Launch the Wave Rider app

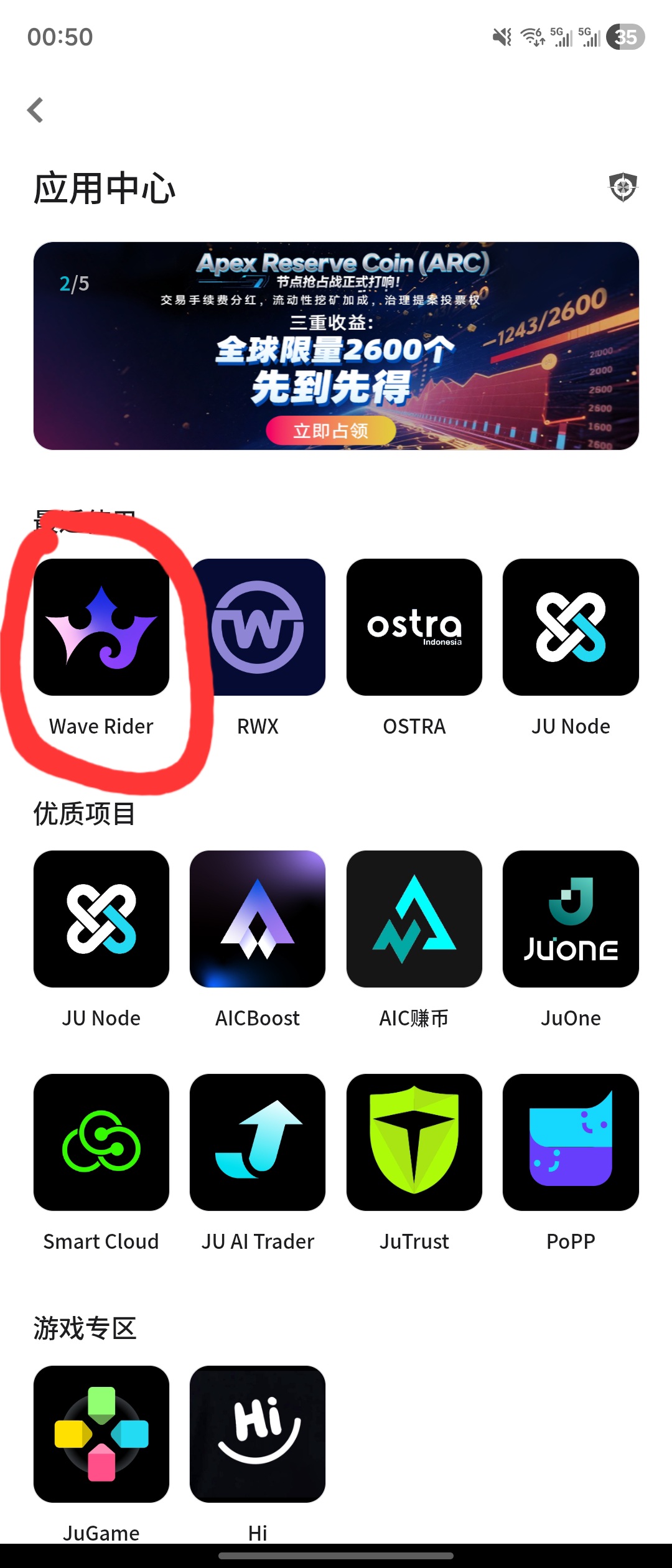101,627
